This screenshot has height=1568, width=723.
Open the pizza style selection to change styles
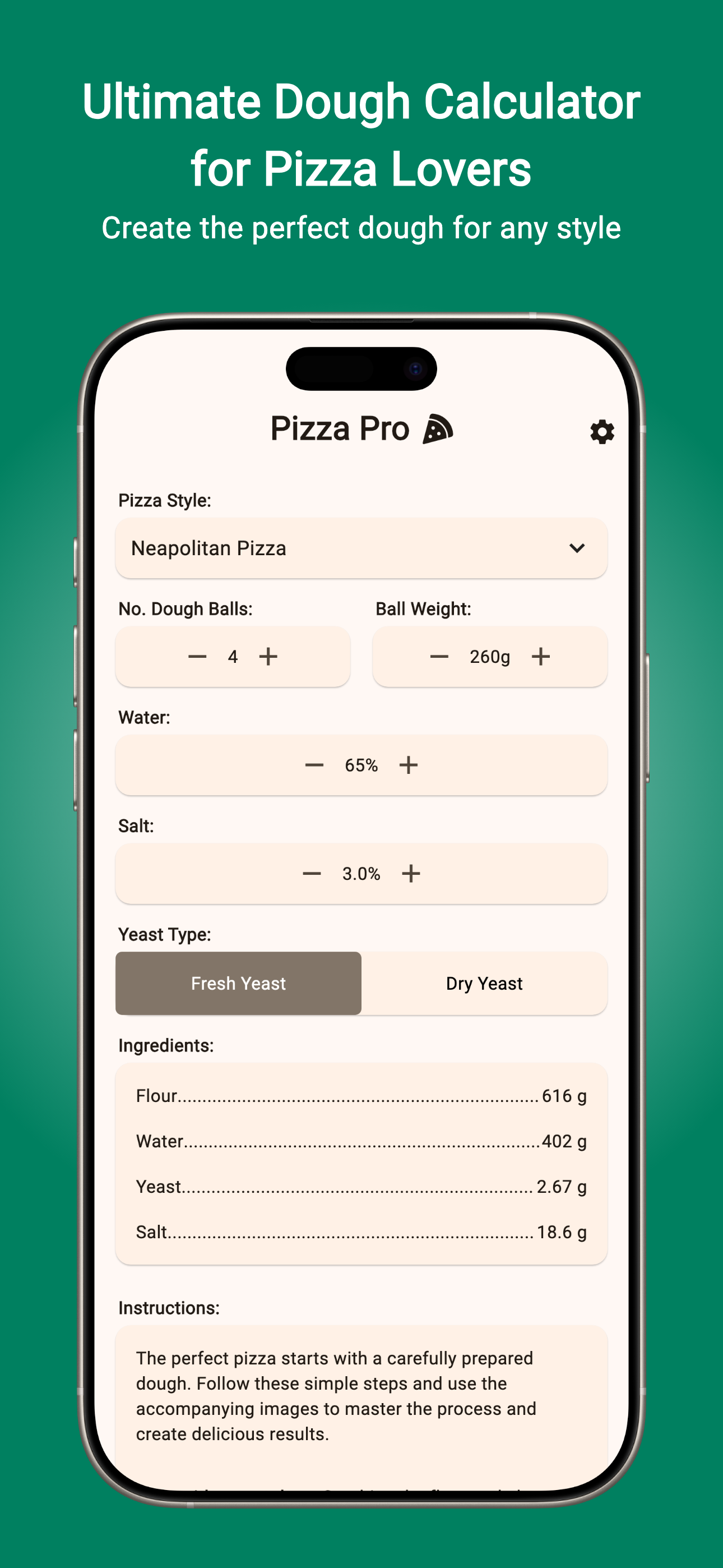click(x=361, y=548)
